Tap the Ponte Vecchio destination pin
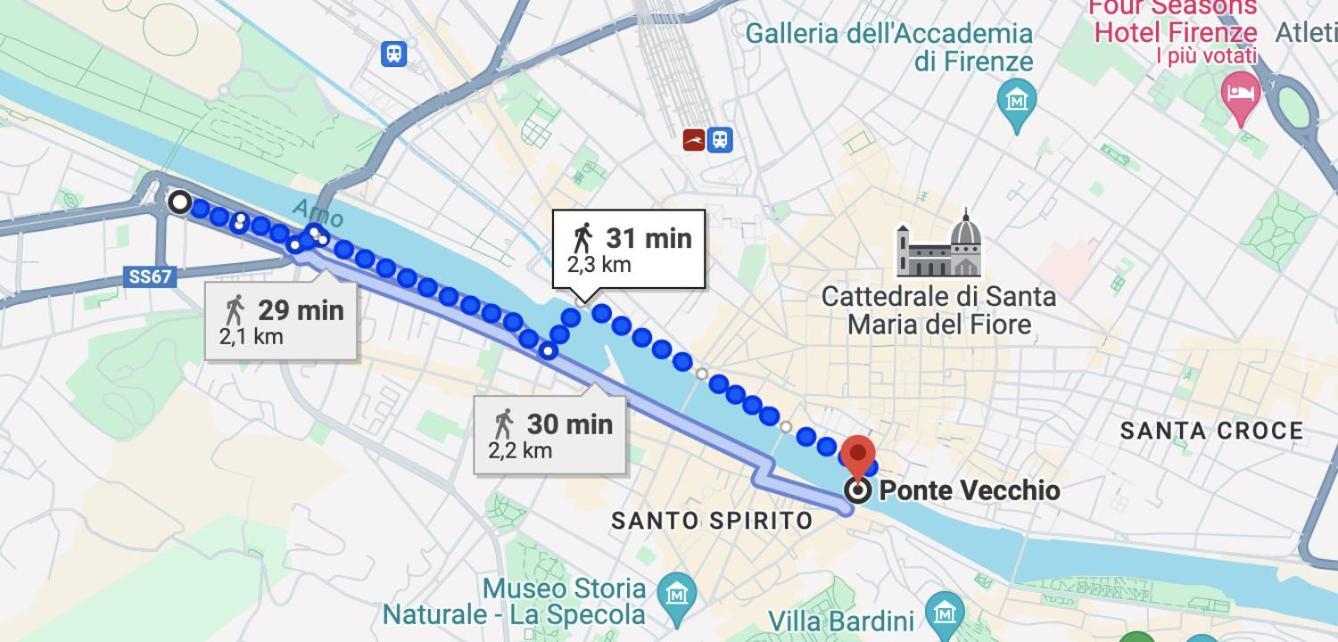1338x642 pixels. [x=858, y=455]
